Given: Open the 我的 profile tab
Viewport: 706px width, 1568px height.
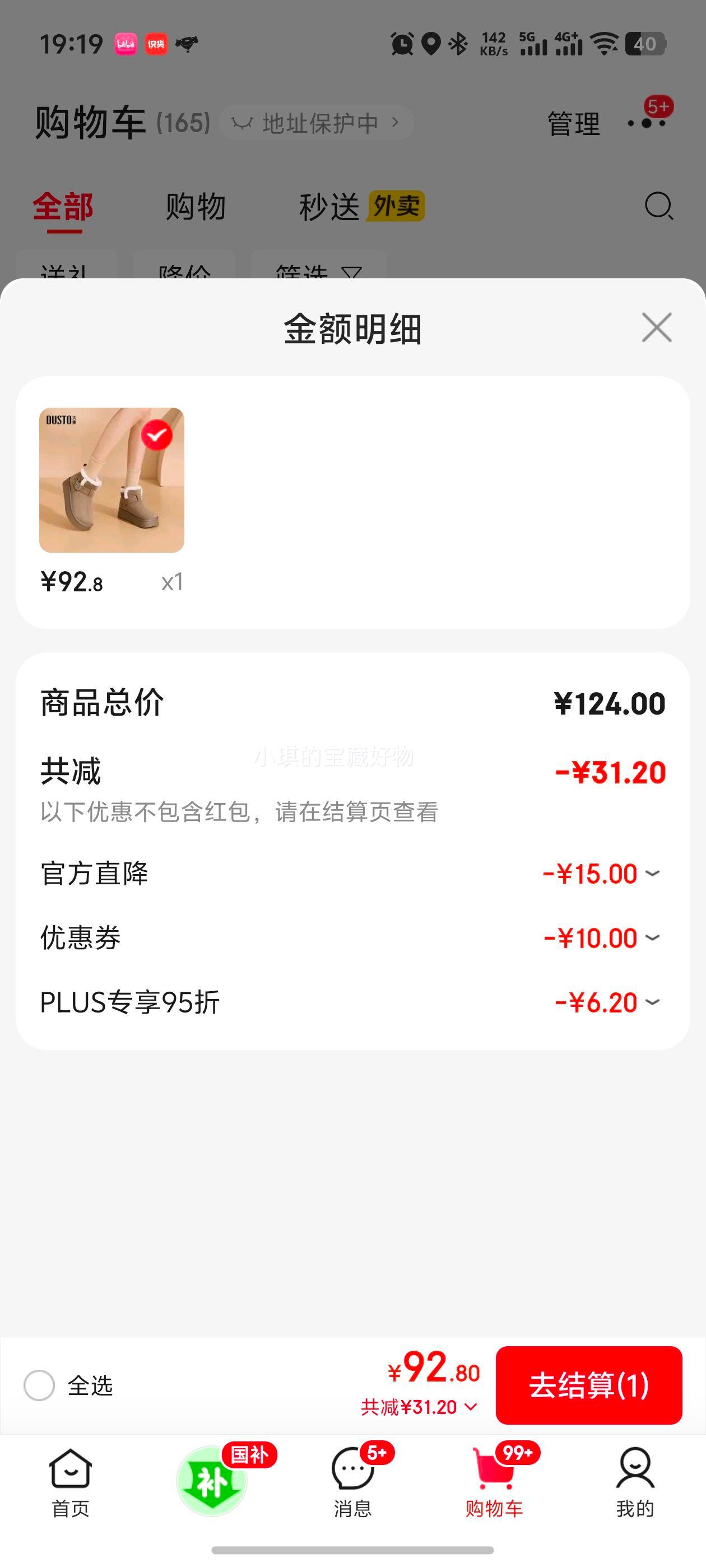Looking at the screenshot, I should point(635,1483).
